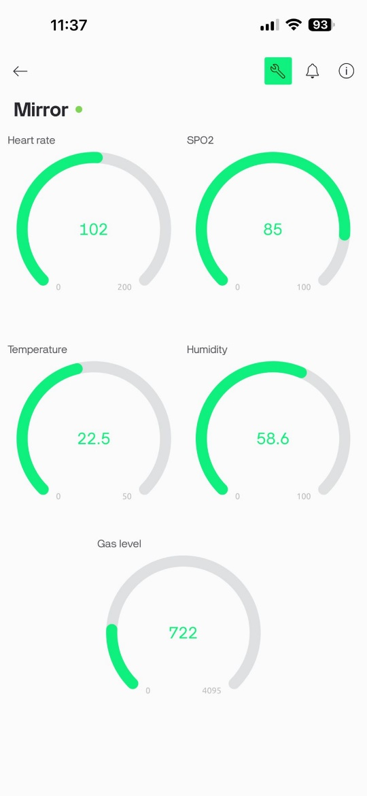This screenshot has width=367, height=796.
Task: Open the notifications bell
Action: 312,71
